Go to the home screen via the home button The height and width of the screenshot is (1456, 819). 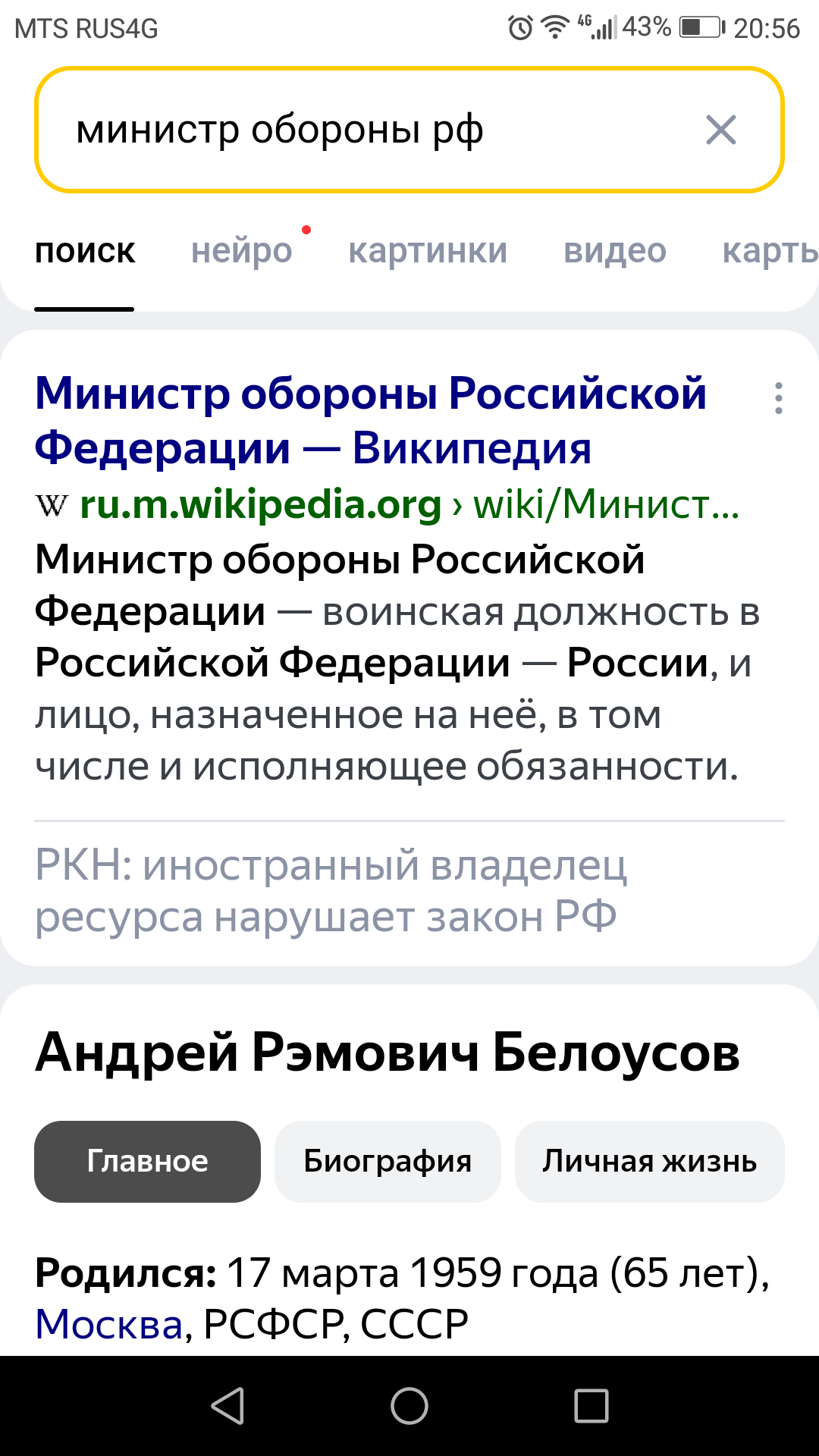tap(409, 1406)
